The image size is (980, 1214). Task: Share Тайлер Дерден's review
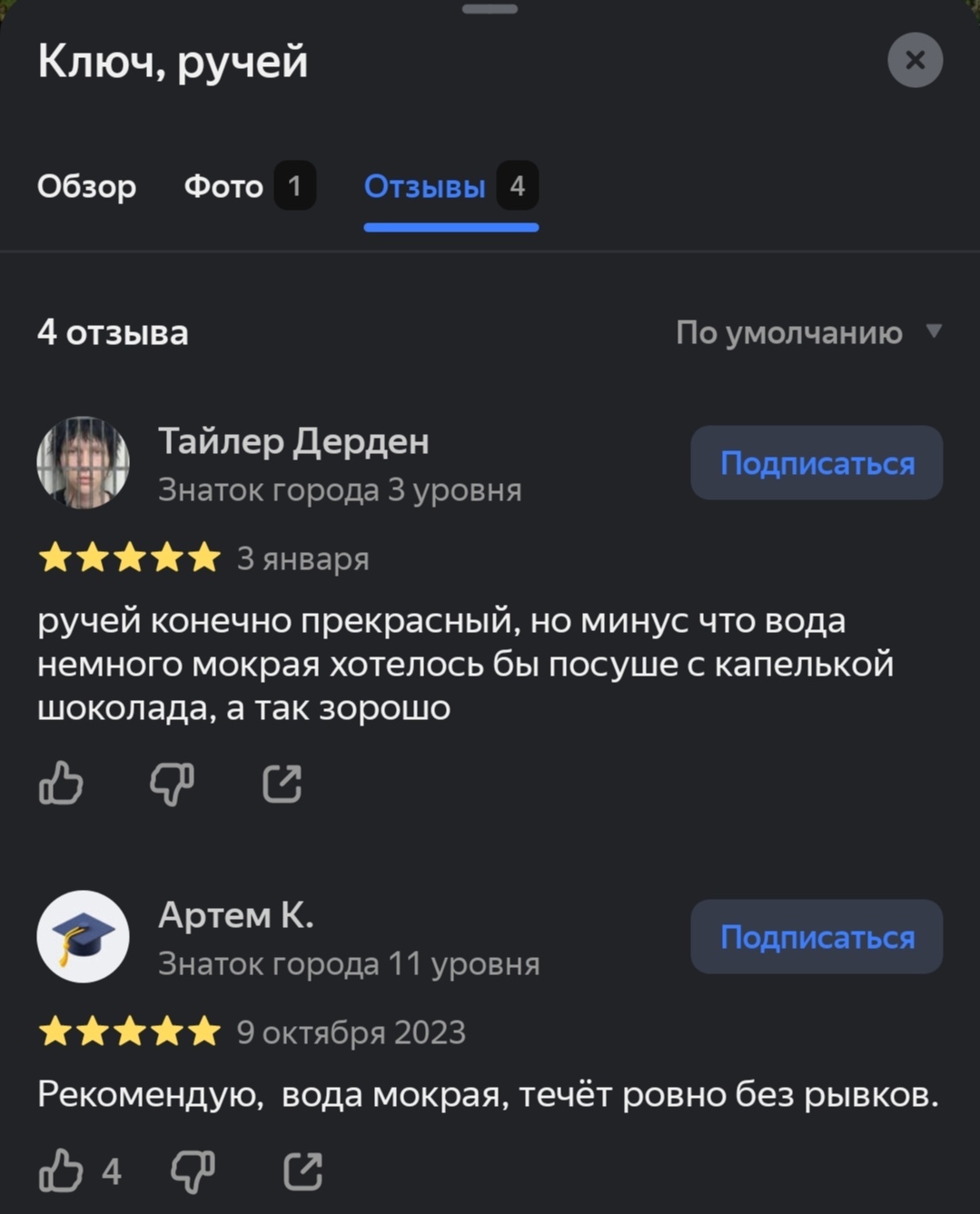tap(282, 783)
